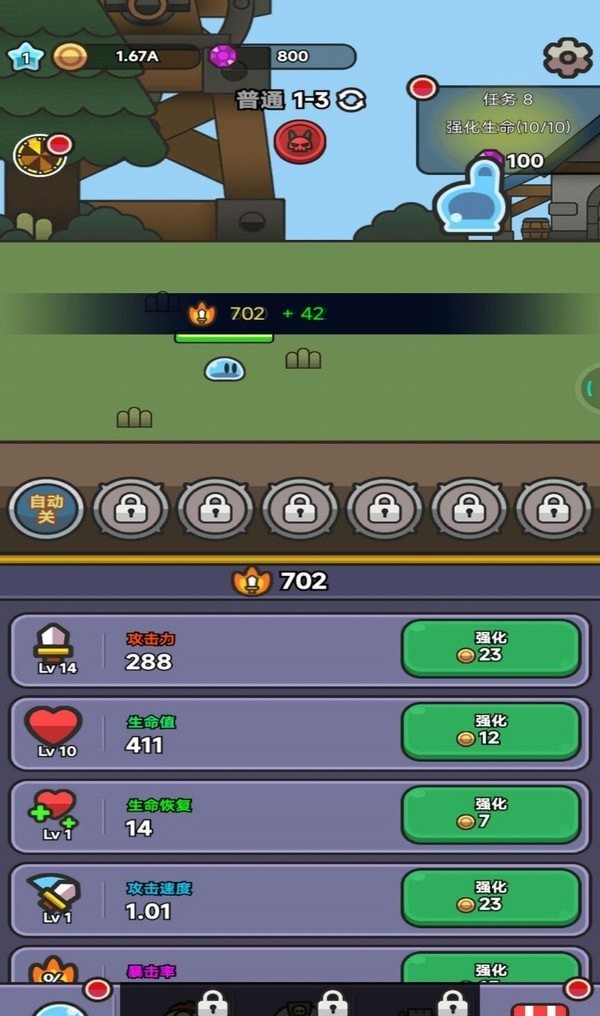This screenshot has height=1016, width=600.
Task: Upgrade 攻击速度 for 23 coins
Action: 490,897
